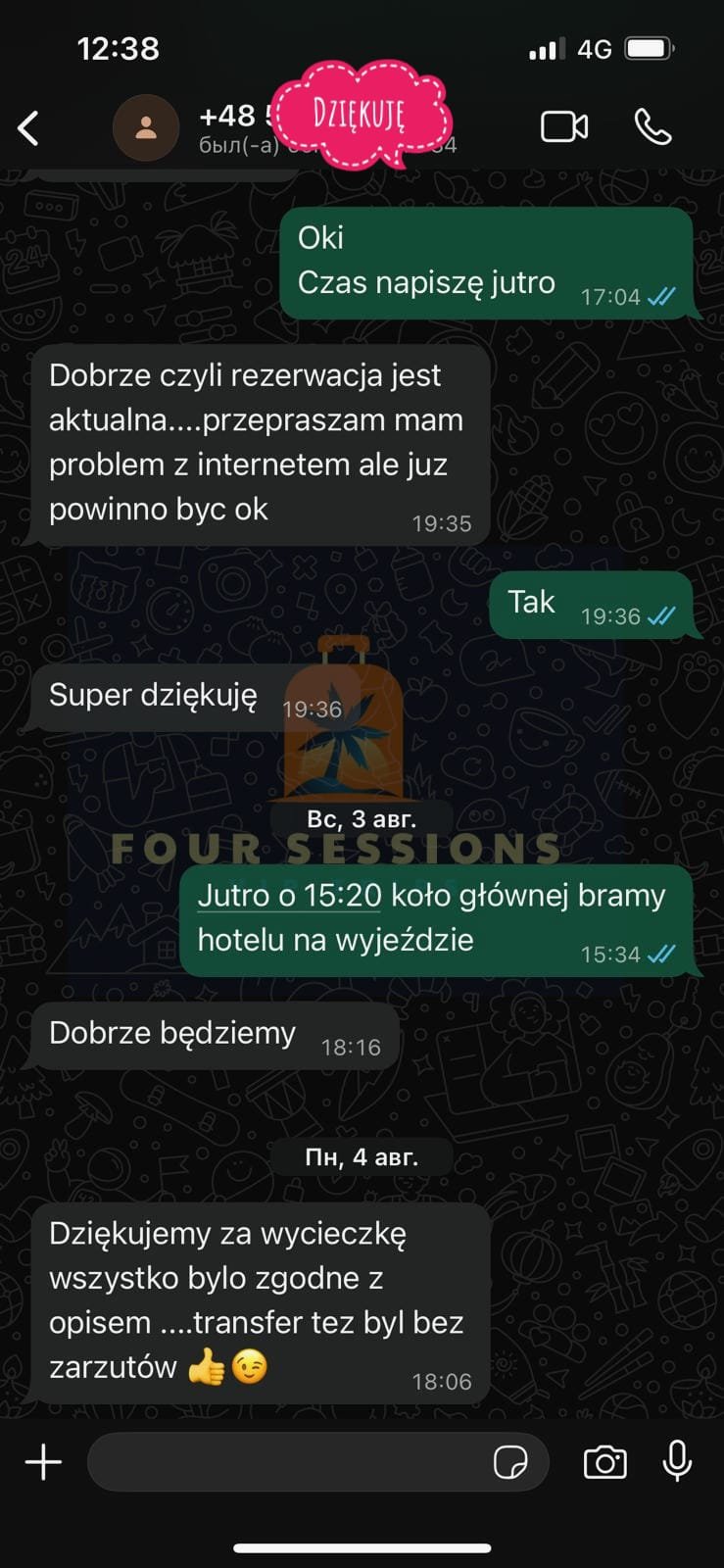Open the sticker picker
The width and height of the screenshot is (724, 1568).
pos(510,1462)
